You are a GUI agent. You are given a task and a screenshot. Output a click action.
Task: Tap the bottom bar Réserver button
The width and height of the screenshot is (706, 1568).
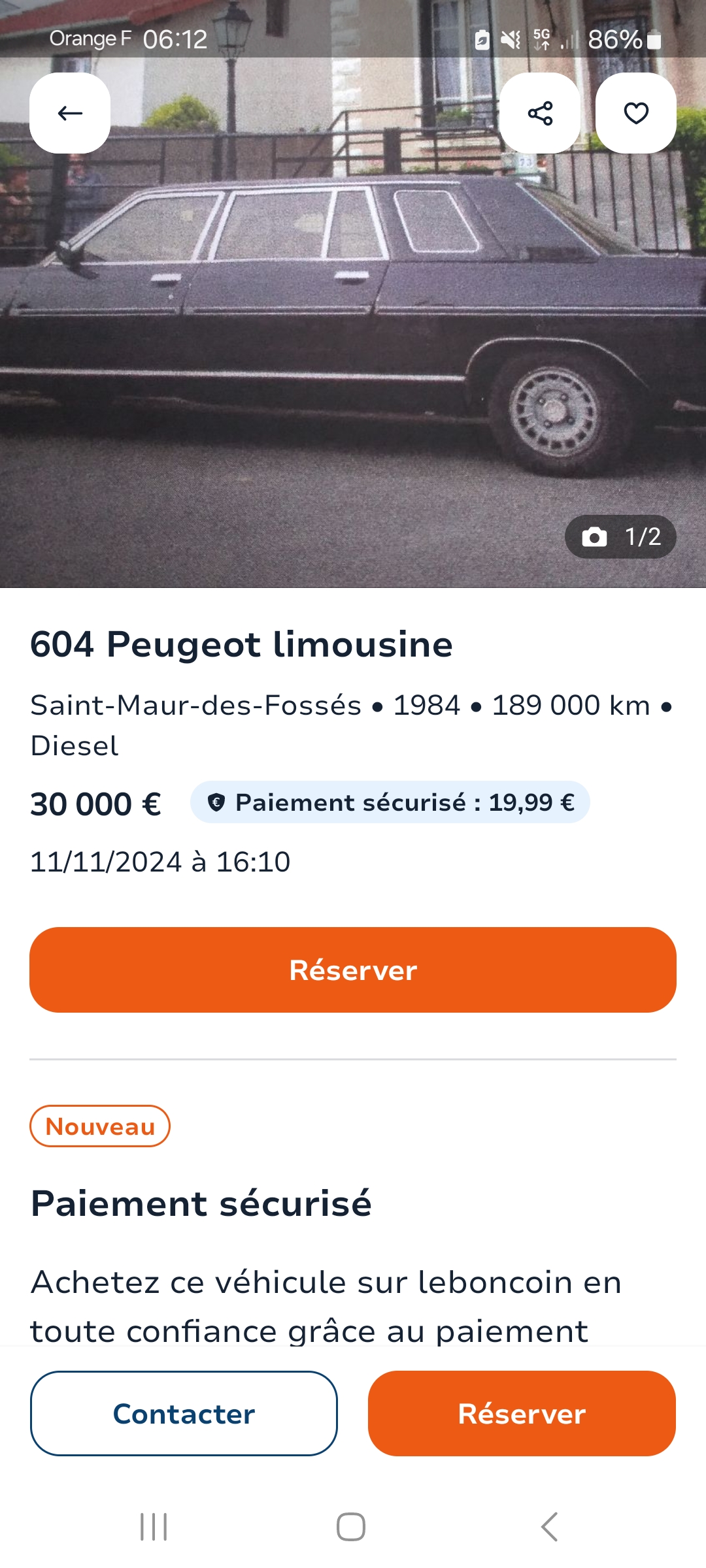[522, 1414]
